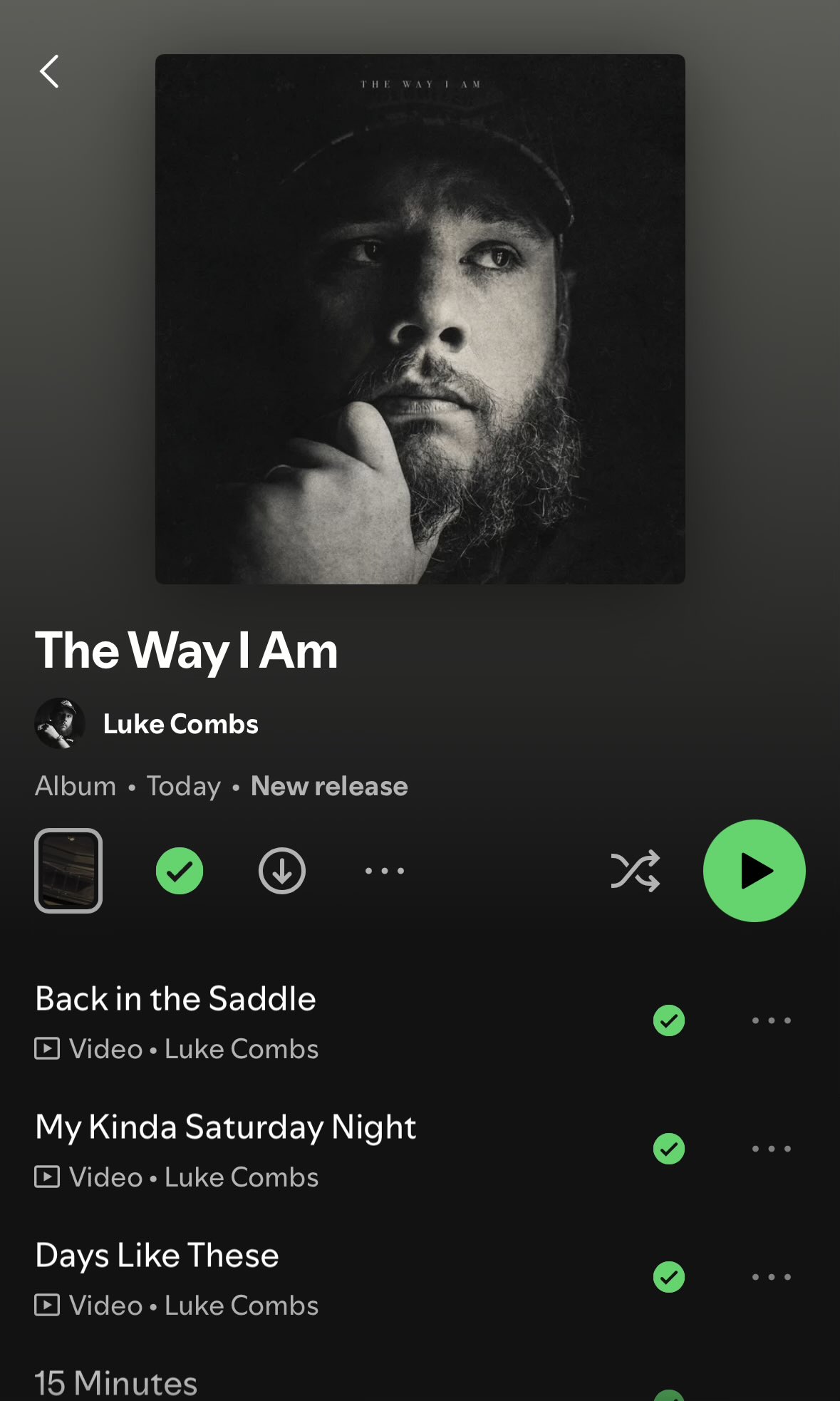Open more options for Days Like These

772,1277
